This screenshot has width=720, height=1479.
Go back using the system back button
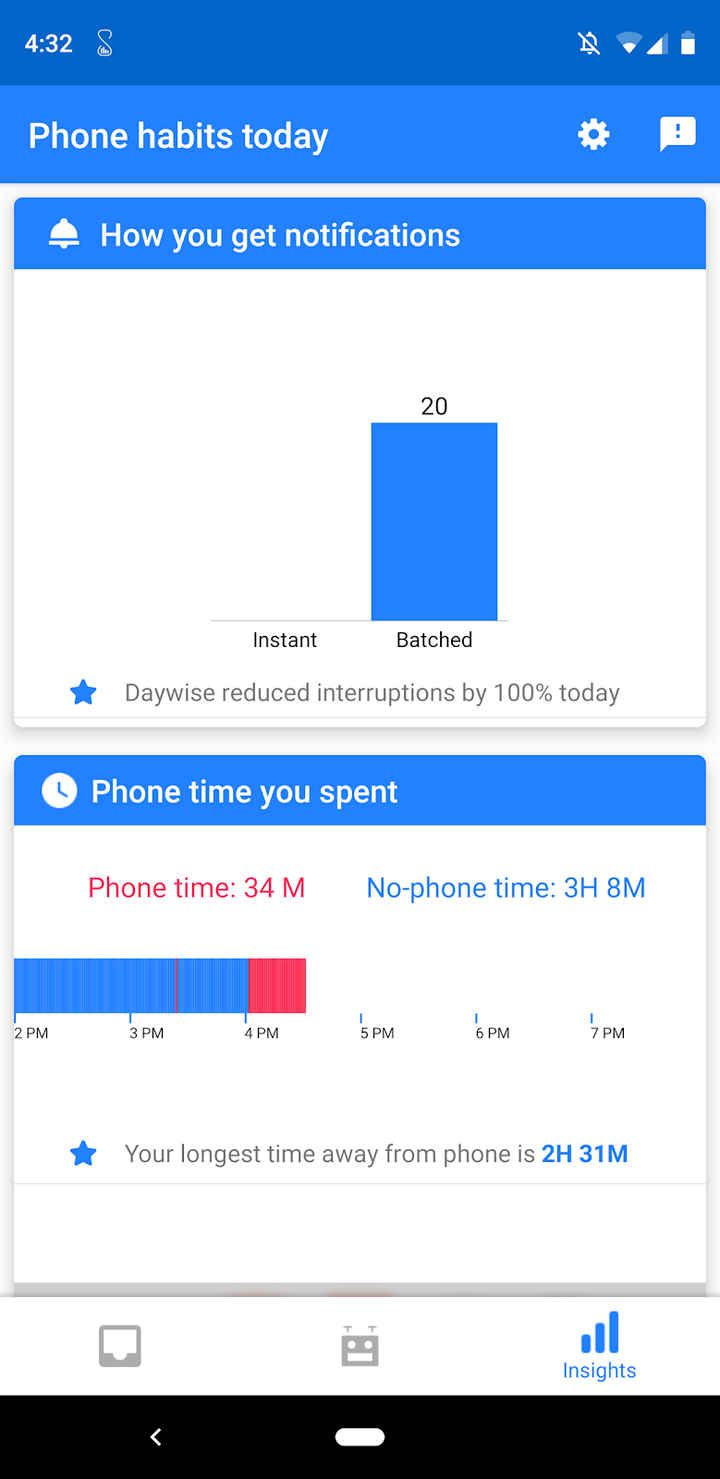tap(156, 1437)
